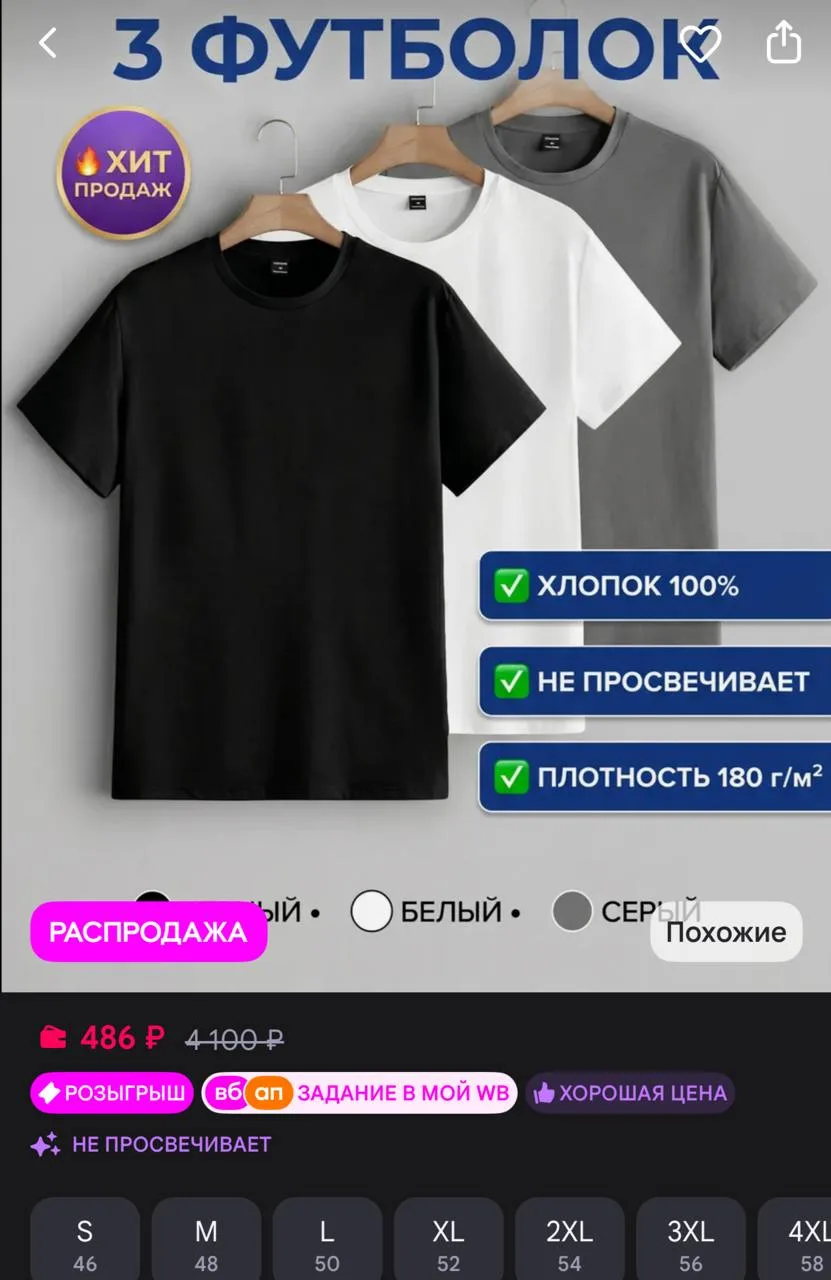Viewport: 831px width, 1280px height.
Task: Add this product to favorites with the heart
Action: (x=700, y=42)
